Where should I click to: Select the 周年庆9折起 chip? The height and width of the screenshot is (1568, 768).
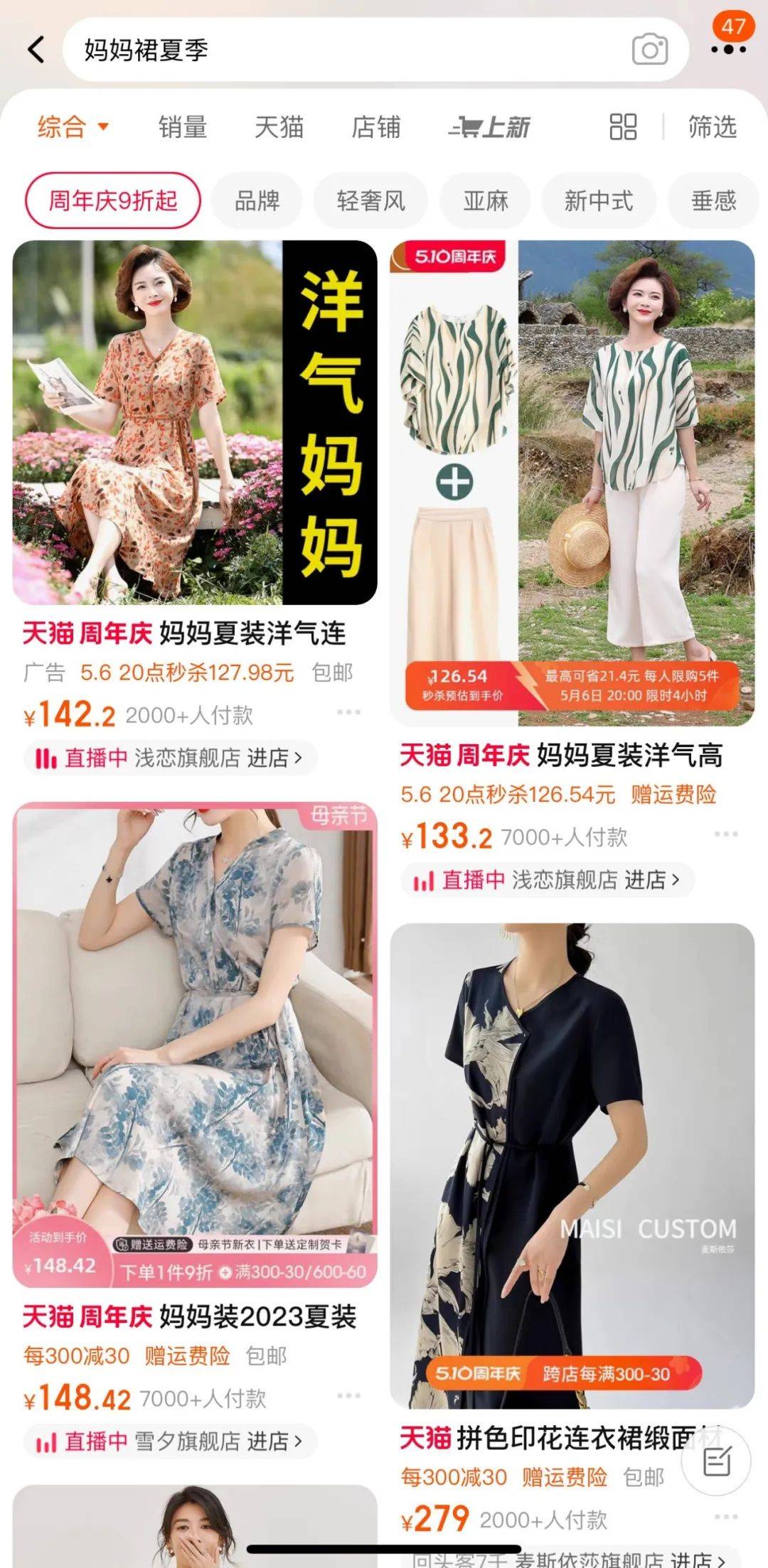point(113,200)
